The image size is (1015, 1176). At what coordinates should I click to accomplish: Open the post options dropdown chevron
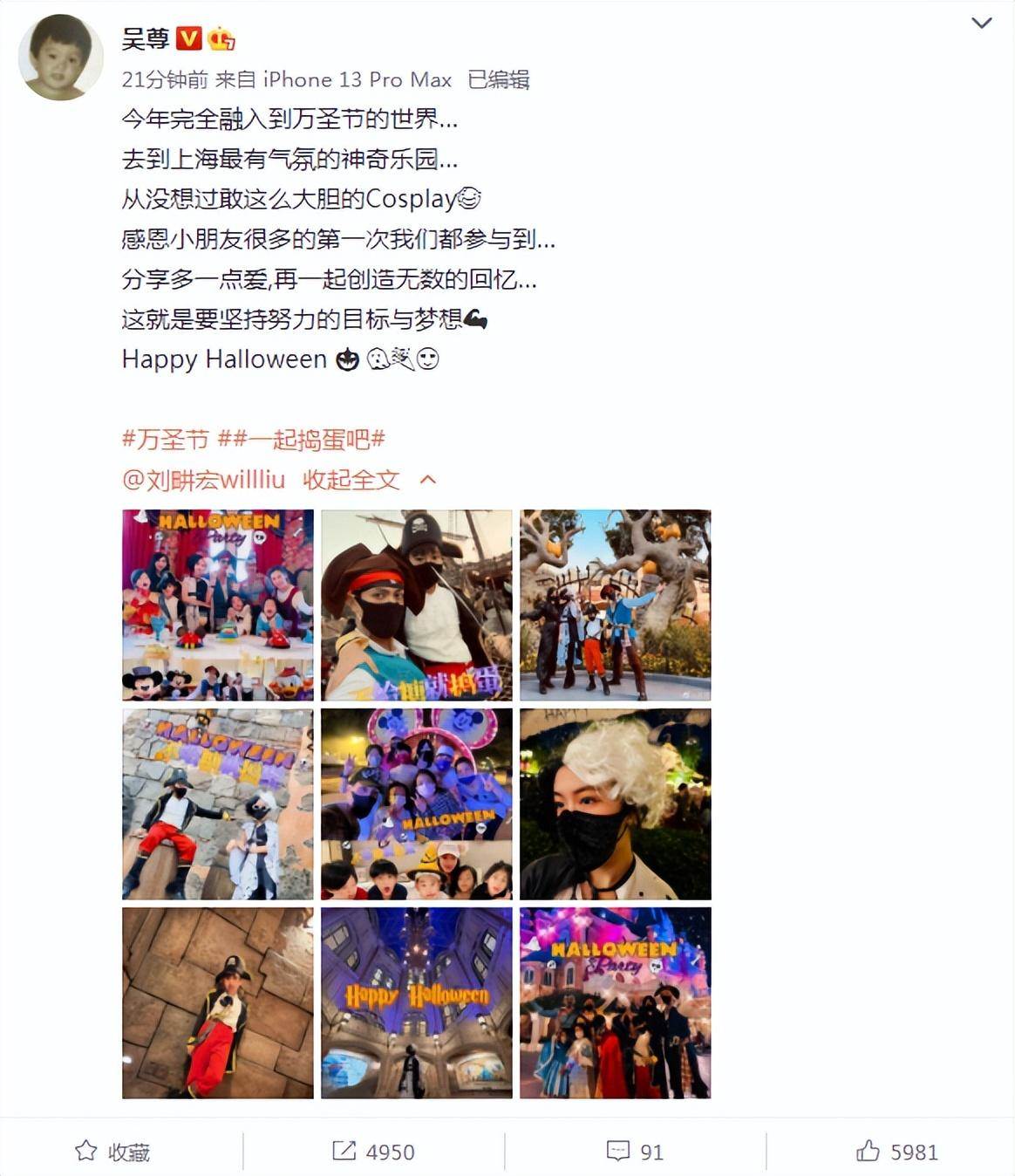(x=982, y=23)
